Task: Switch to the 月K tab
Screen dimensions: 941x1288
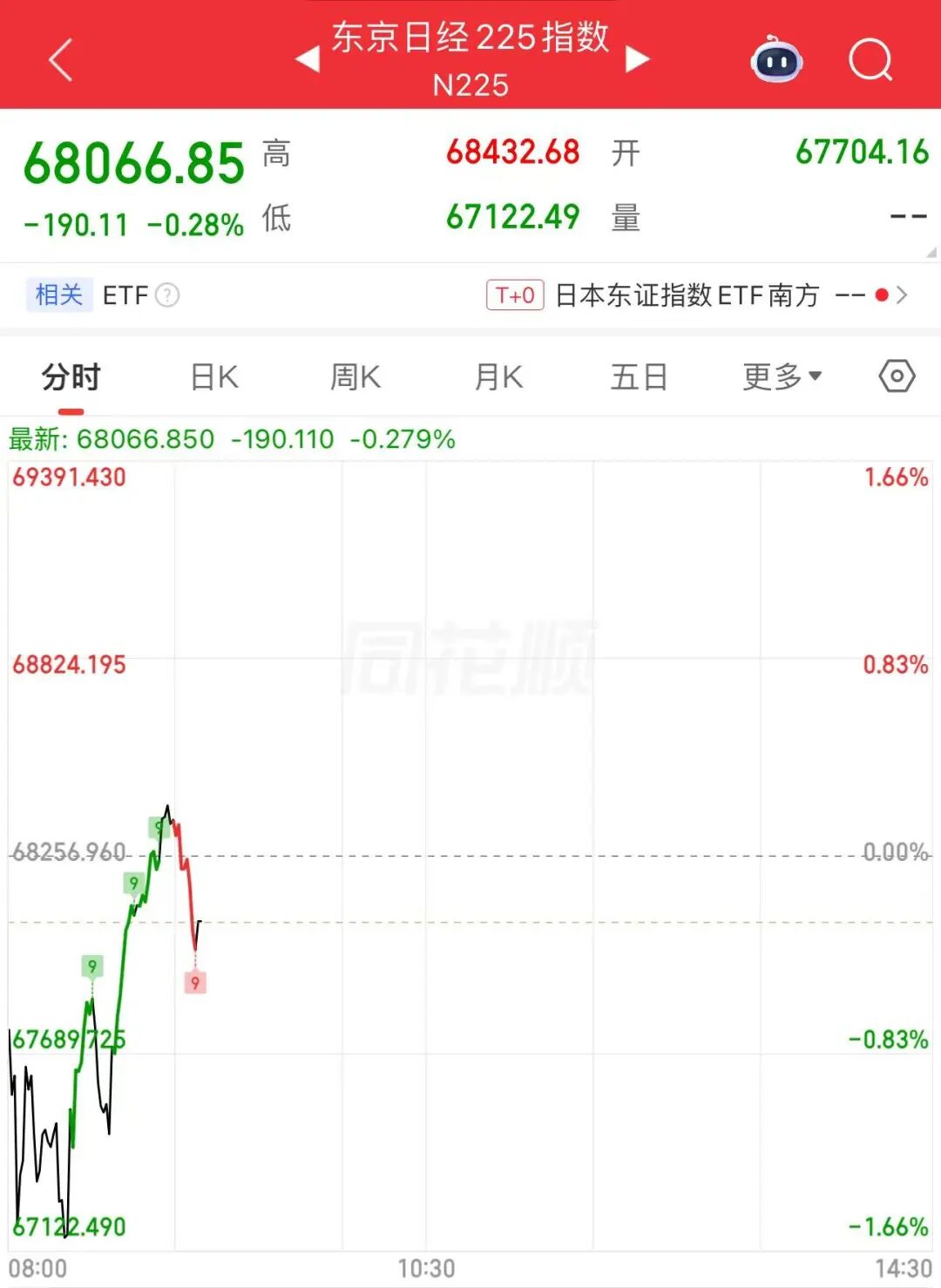Action: click(x=498, y=377)
